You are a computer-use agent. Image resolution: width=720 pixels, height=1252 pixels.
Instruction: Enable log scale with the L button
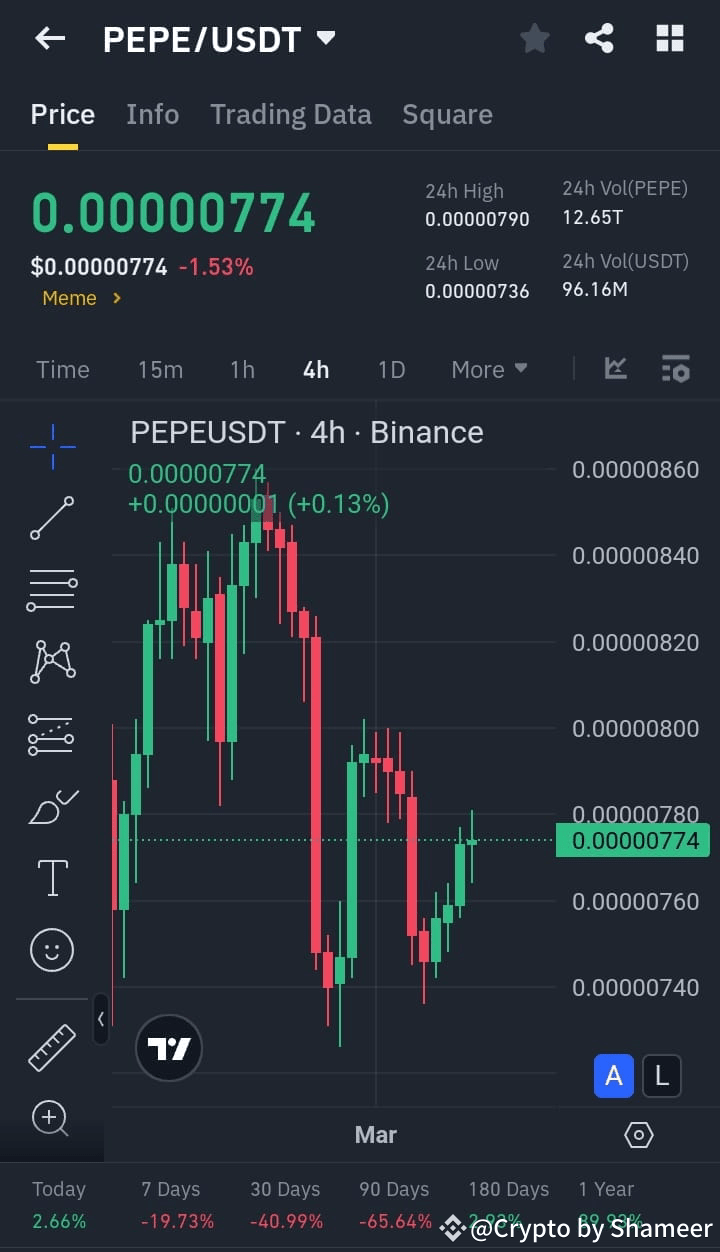point(661,1076)
